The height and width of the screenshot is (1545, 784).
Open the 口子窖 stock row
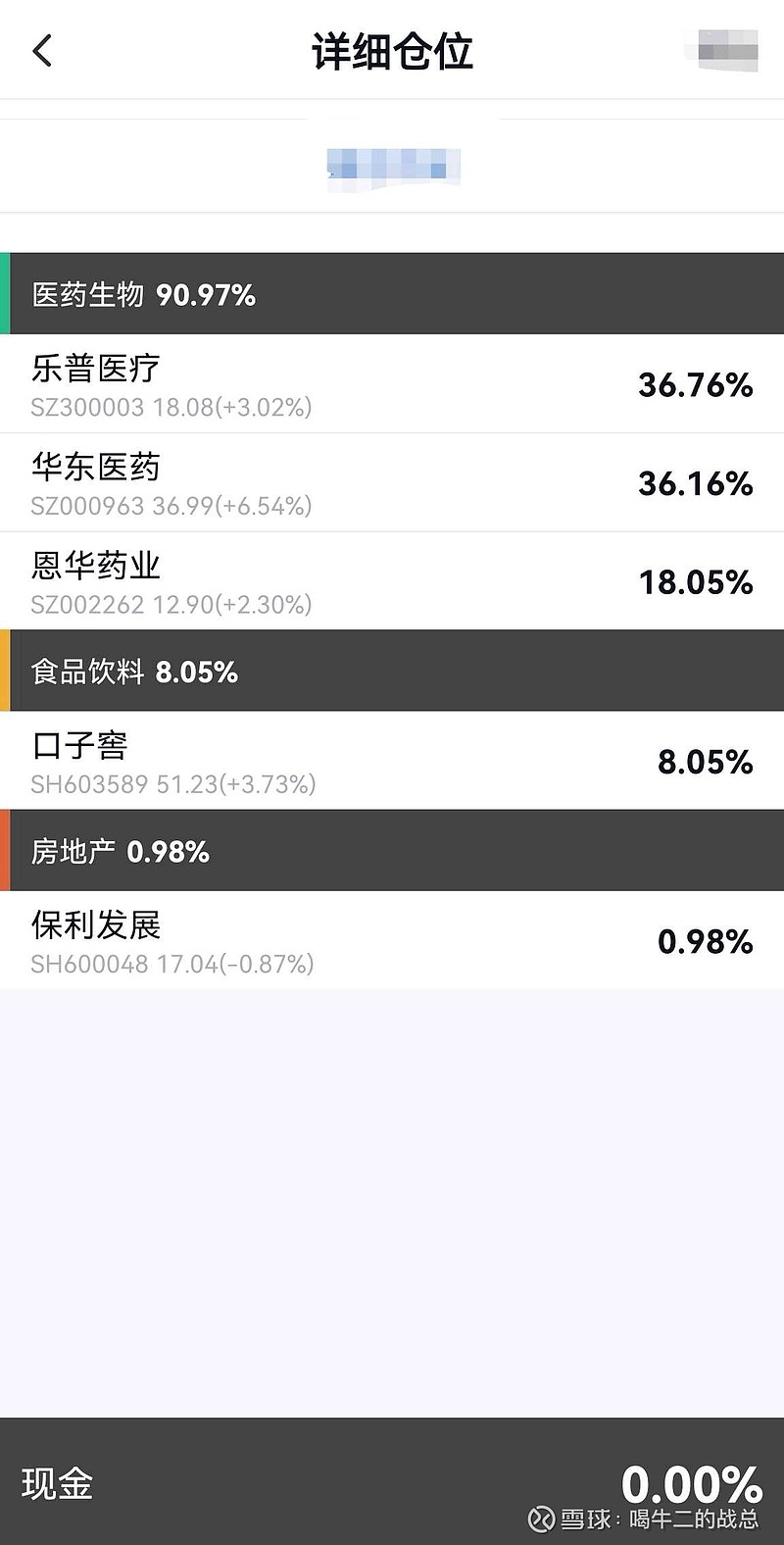tap(392, 761)
